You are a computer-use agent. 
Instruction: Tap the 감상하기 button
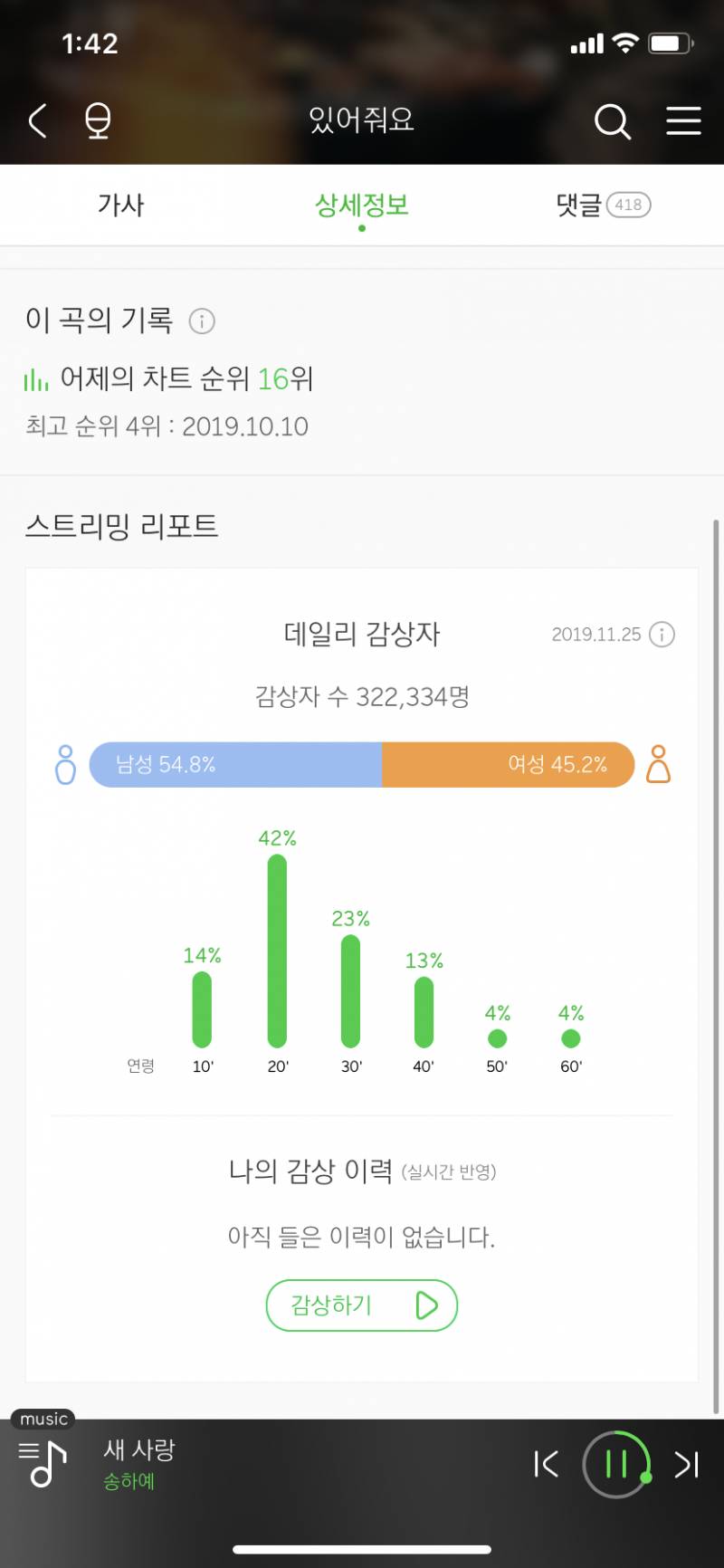[x=361, y=1305]
